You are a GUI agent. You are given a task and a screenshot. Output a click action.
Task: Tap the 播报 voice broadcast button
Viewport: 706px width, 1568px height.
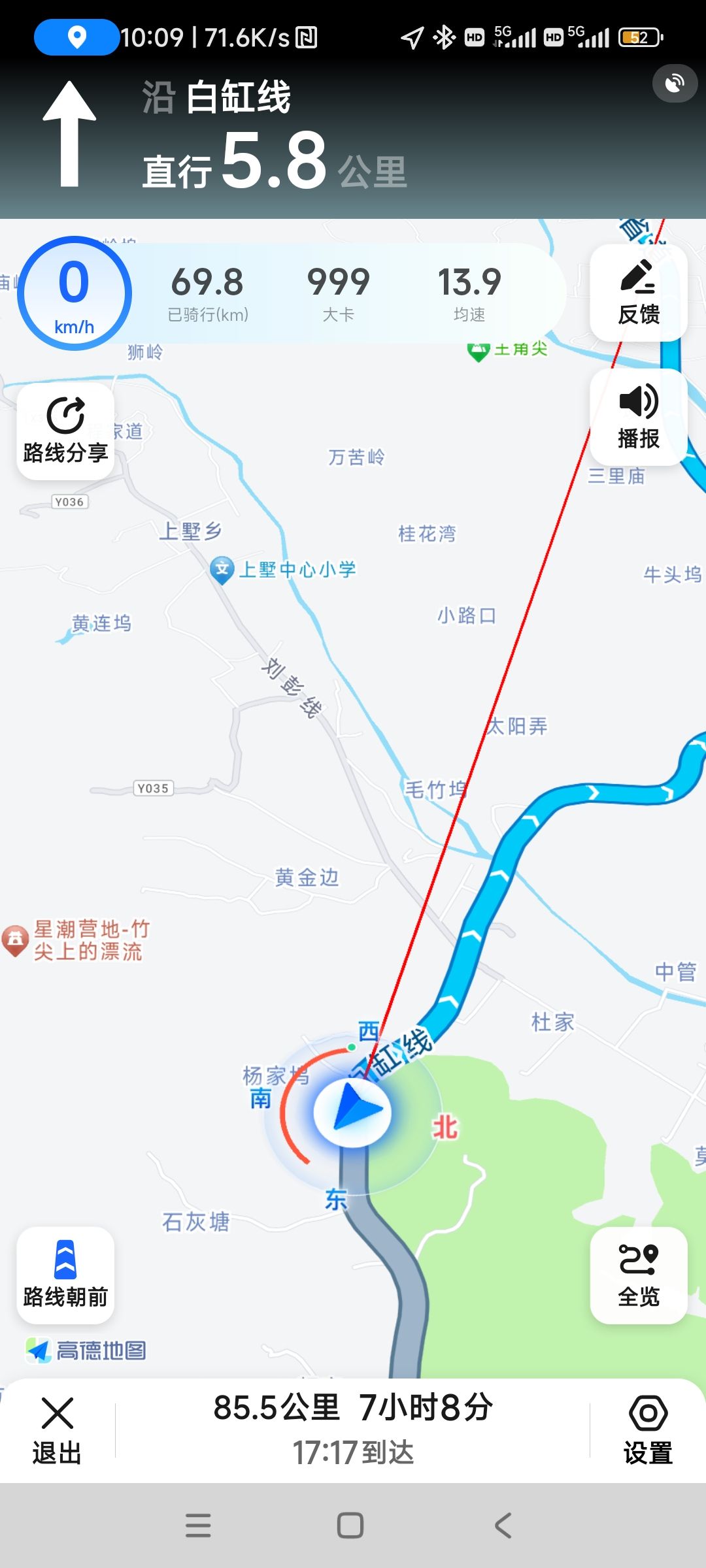point(638,417)
